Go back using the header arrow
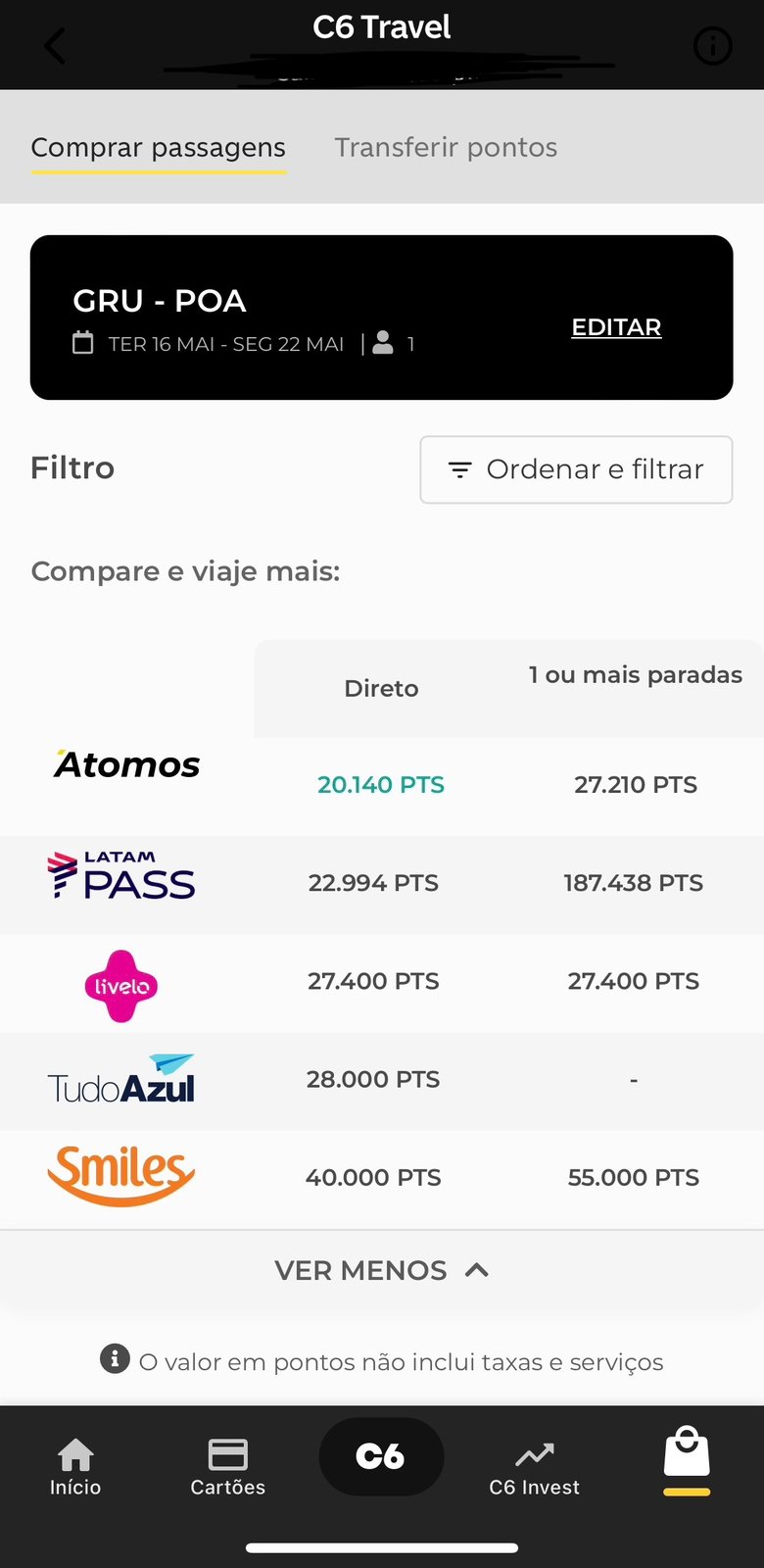The width and height of the screenshot is (764, 1568). 54,46
